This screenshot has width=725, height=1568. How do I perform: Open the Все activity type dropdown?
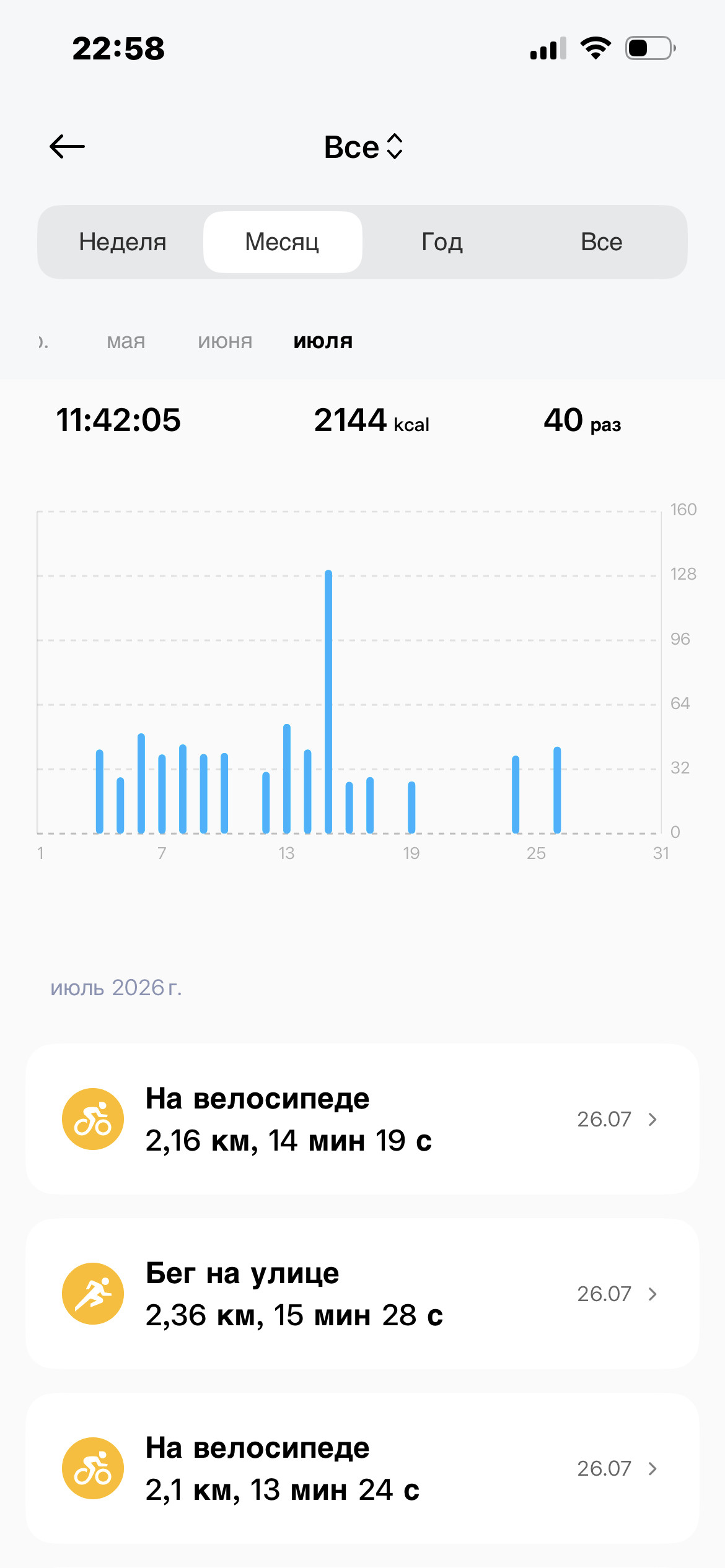coord(363,147)
